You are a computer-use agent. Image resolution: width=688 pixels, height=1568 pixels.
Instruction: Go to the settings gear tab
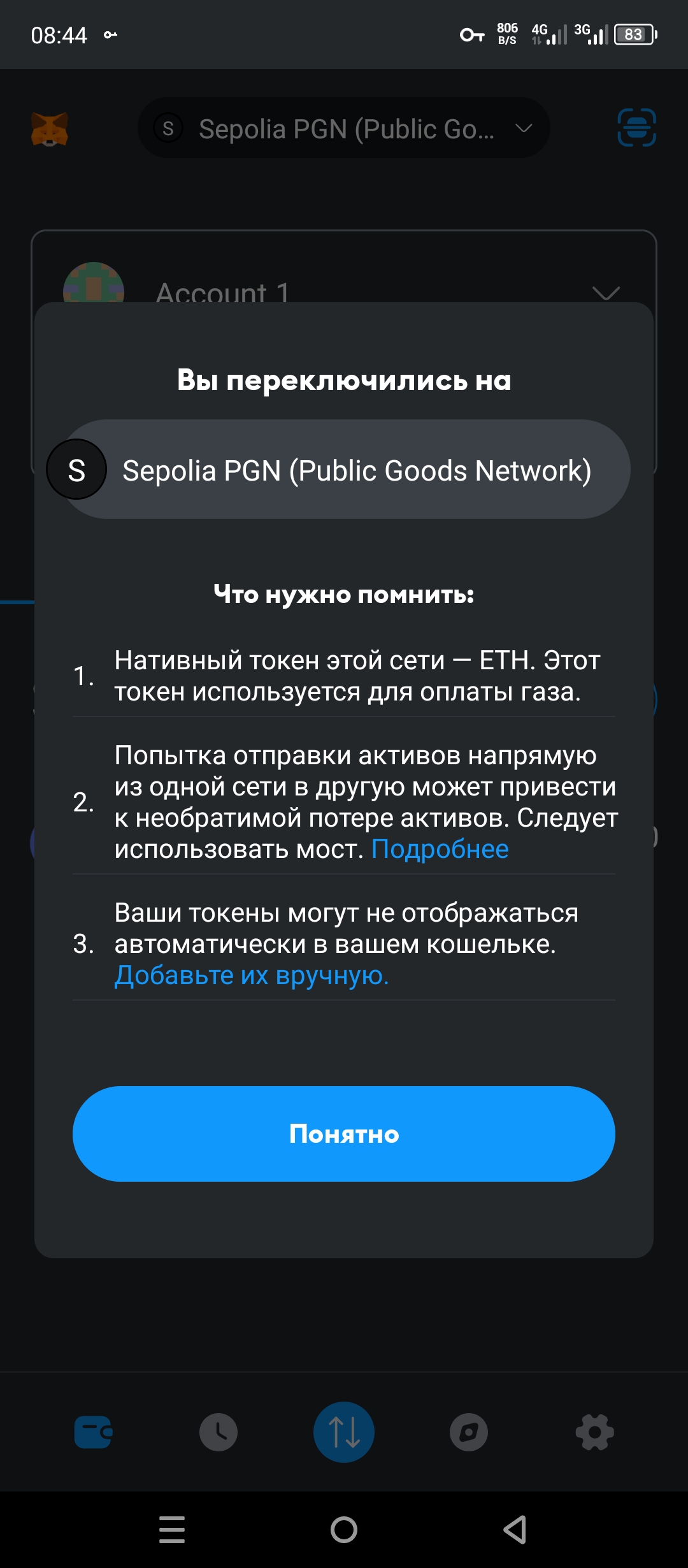coord(594,1432)
